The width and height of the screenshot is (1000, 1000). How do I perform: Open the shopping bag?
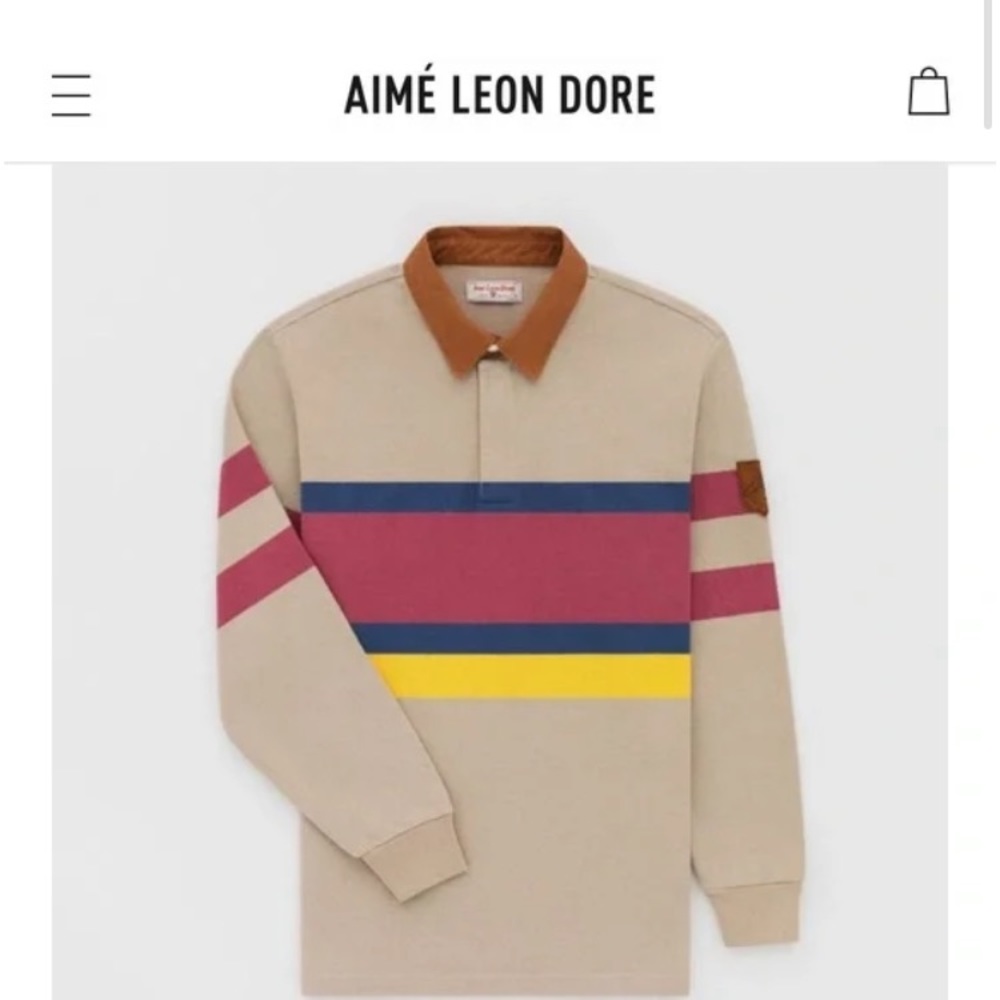coord(928,92)
